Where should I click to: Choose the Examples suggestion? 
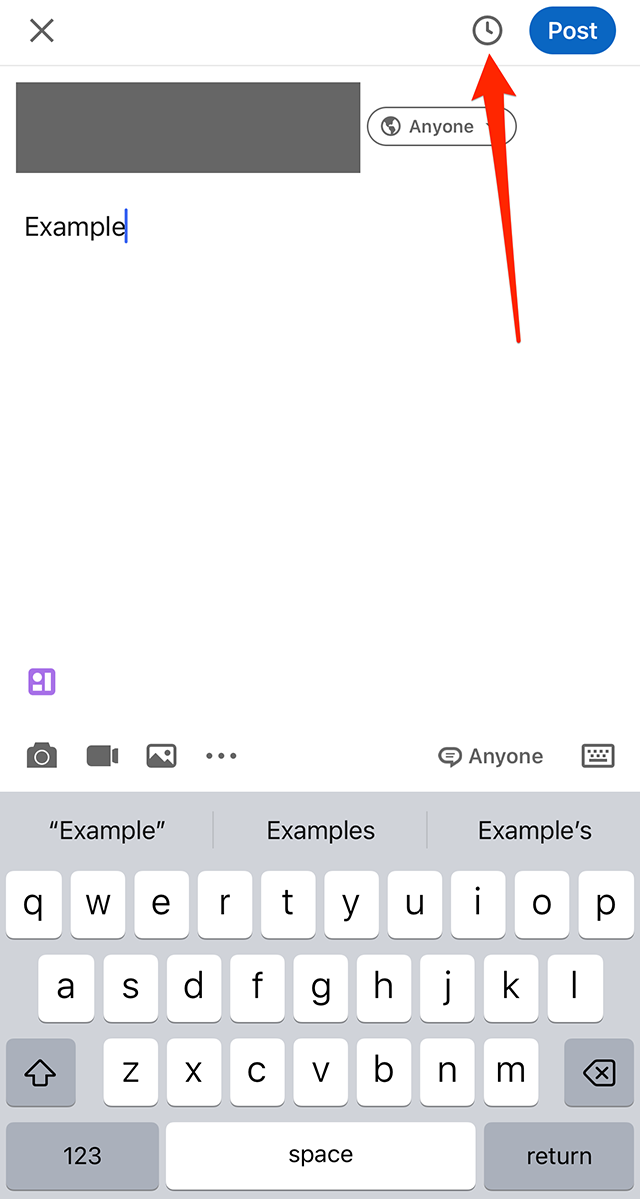click(x=320, y=831)
